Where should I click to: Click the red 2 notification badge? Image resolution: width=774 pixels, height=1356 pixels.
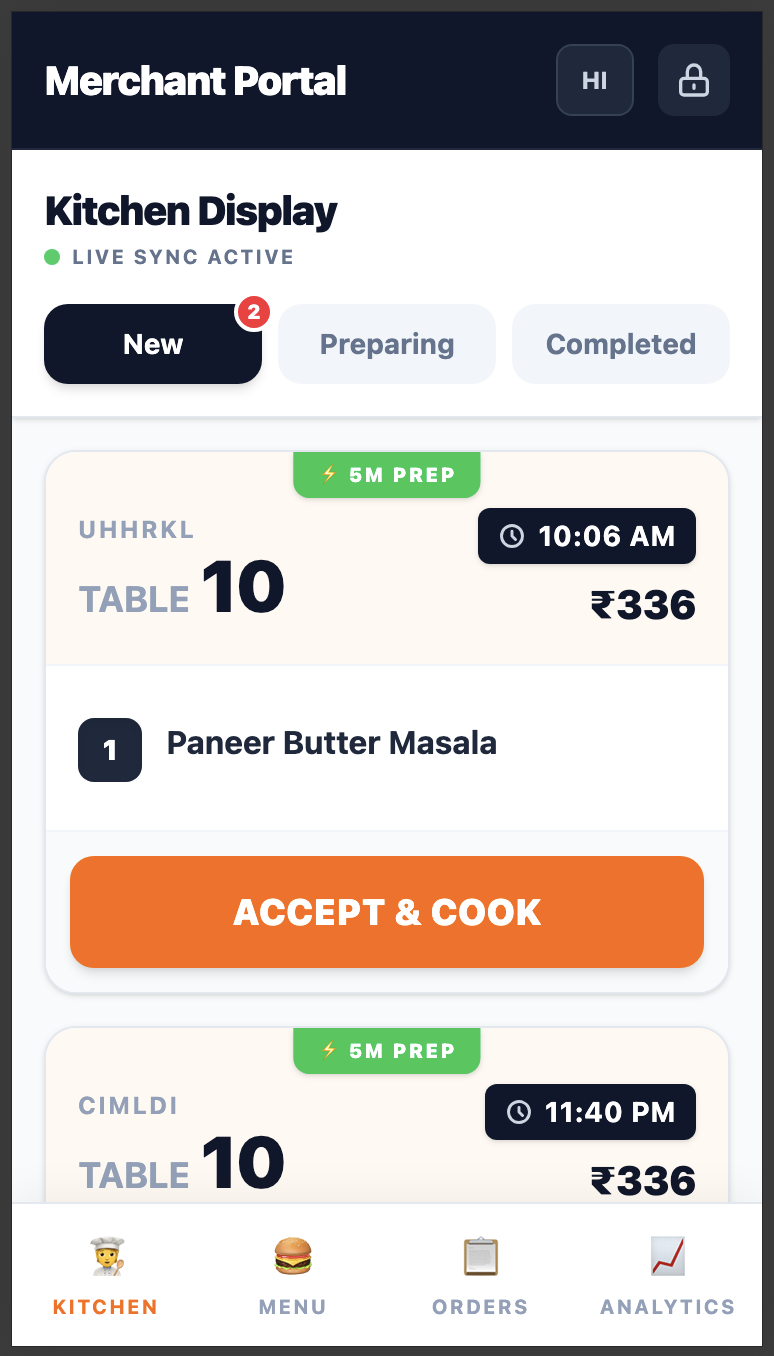(253, 313)
